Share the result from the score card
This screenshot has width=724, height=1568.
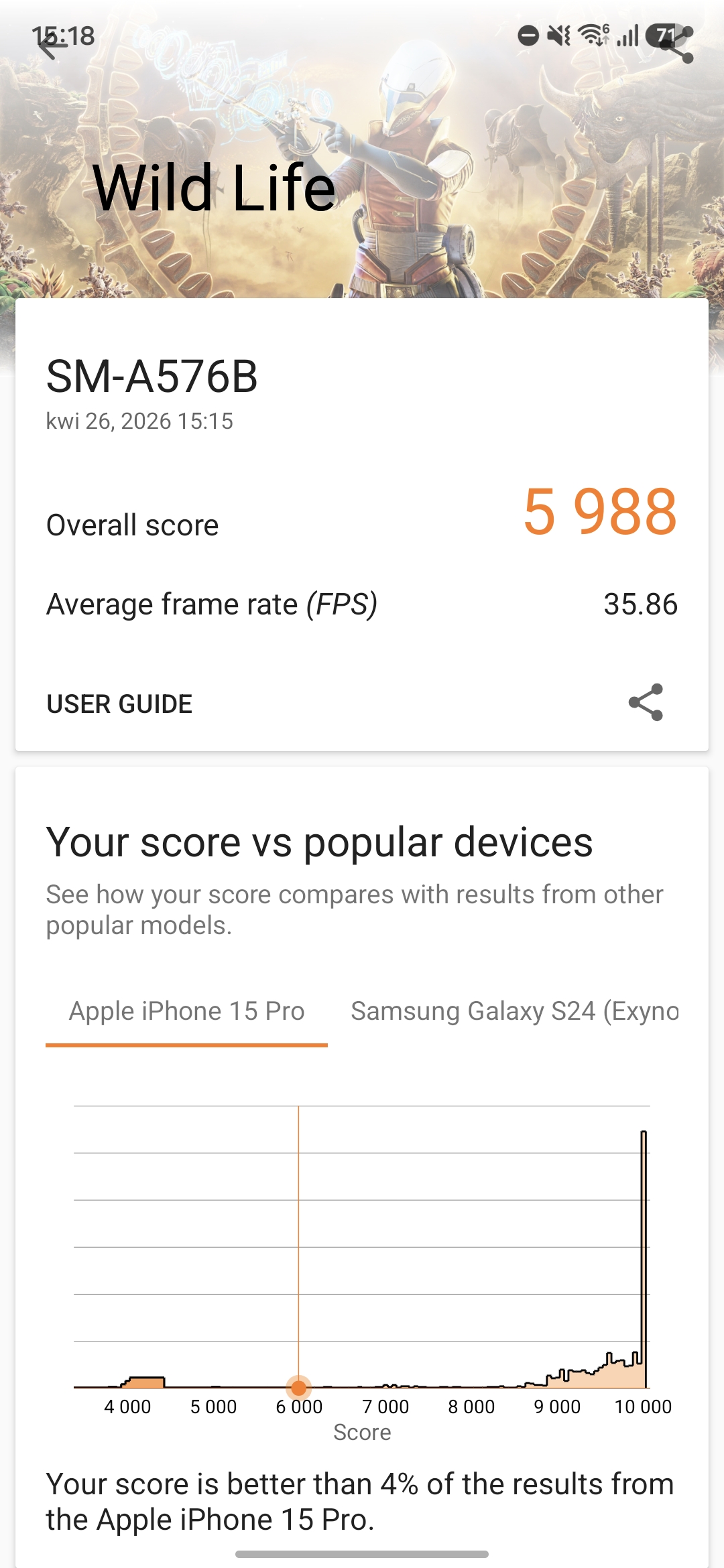click(646, 702)
